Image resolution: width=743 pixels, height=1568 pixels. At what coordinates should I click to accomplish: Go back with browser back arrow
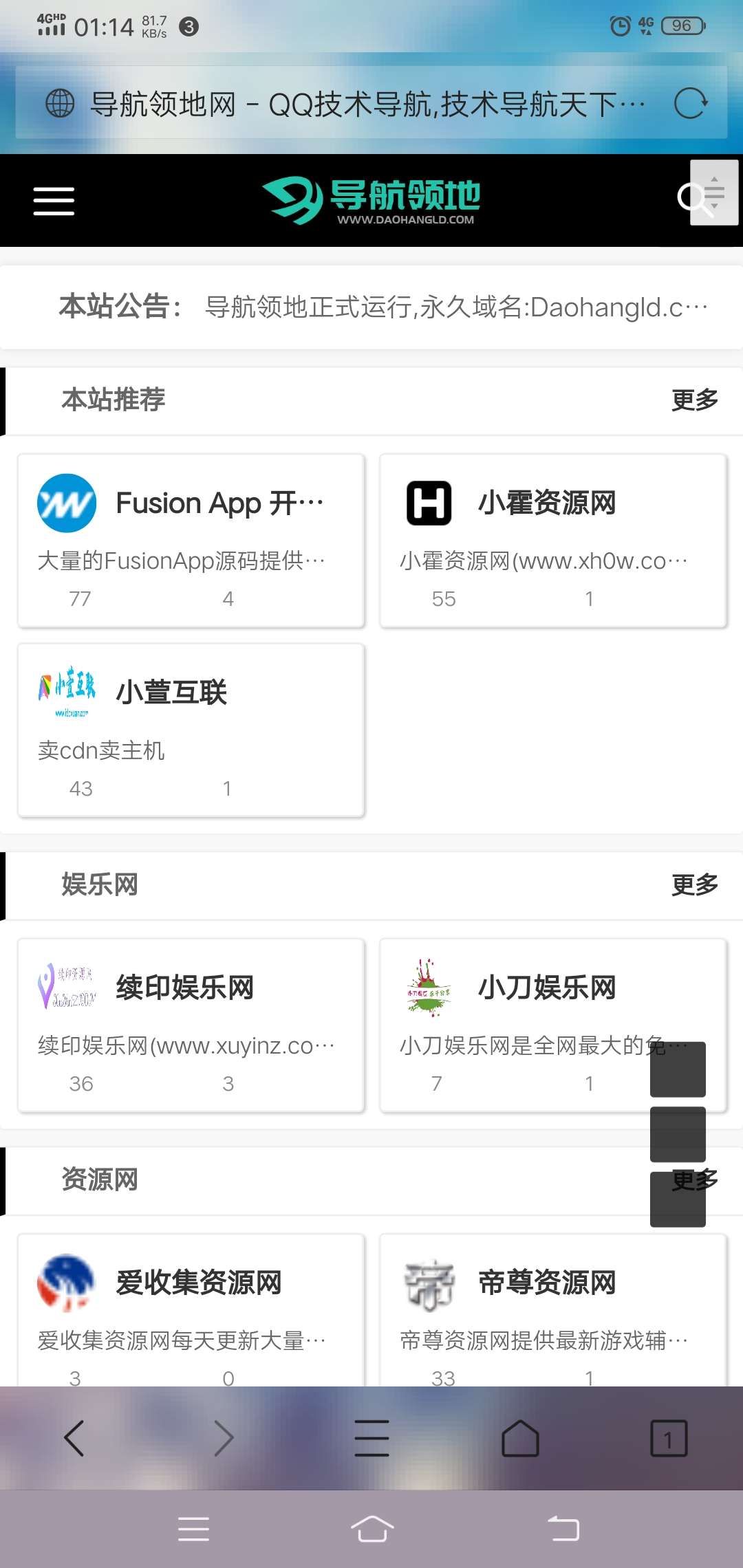(x=74, y=1438)
